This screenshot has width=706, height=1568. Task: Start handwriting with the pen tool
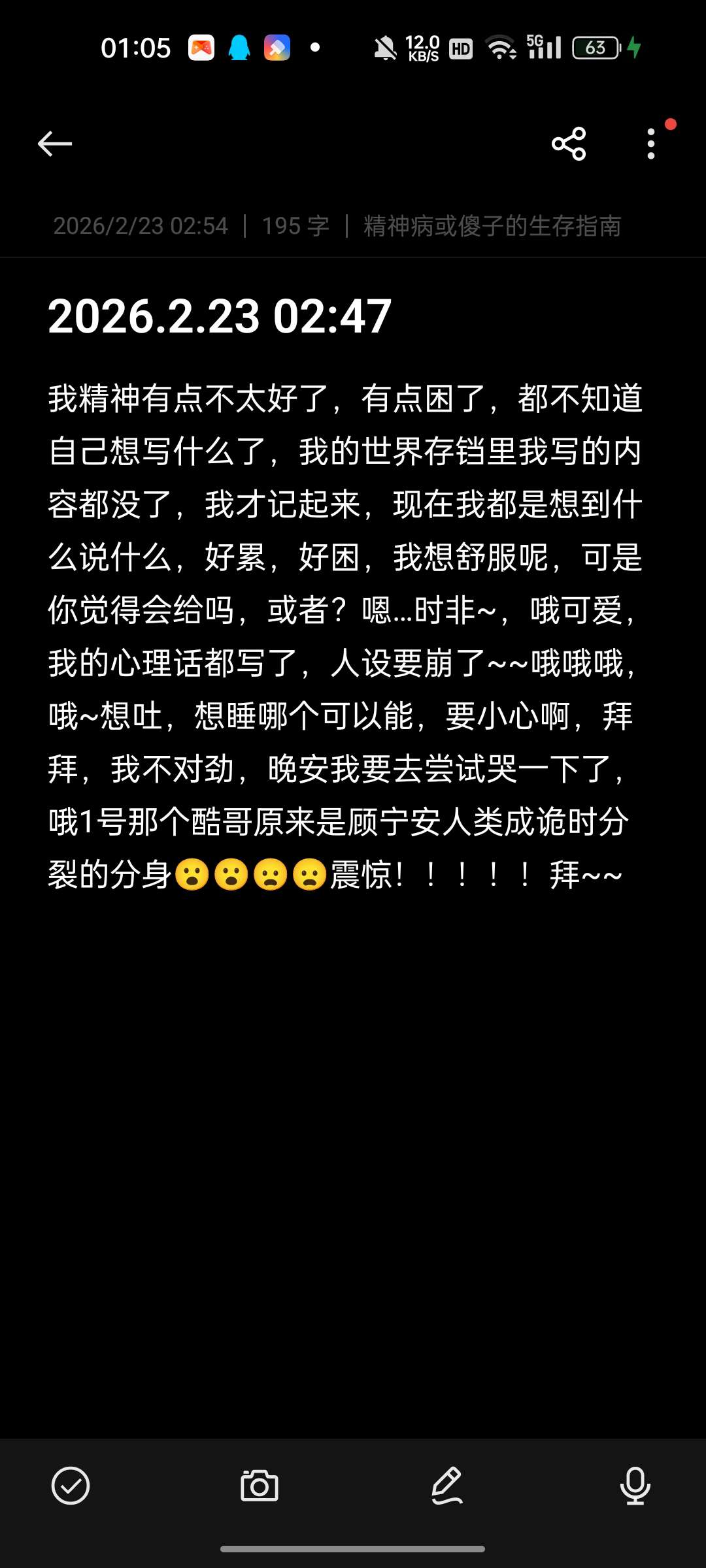[447, 1486]
